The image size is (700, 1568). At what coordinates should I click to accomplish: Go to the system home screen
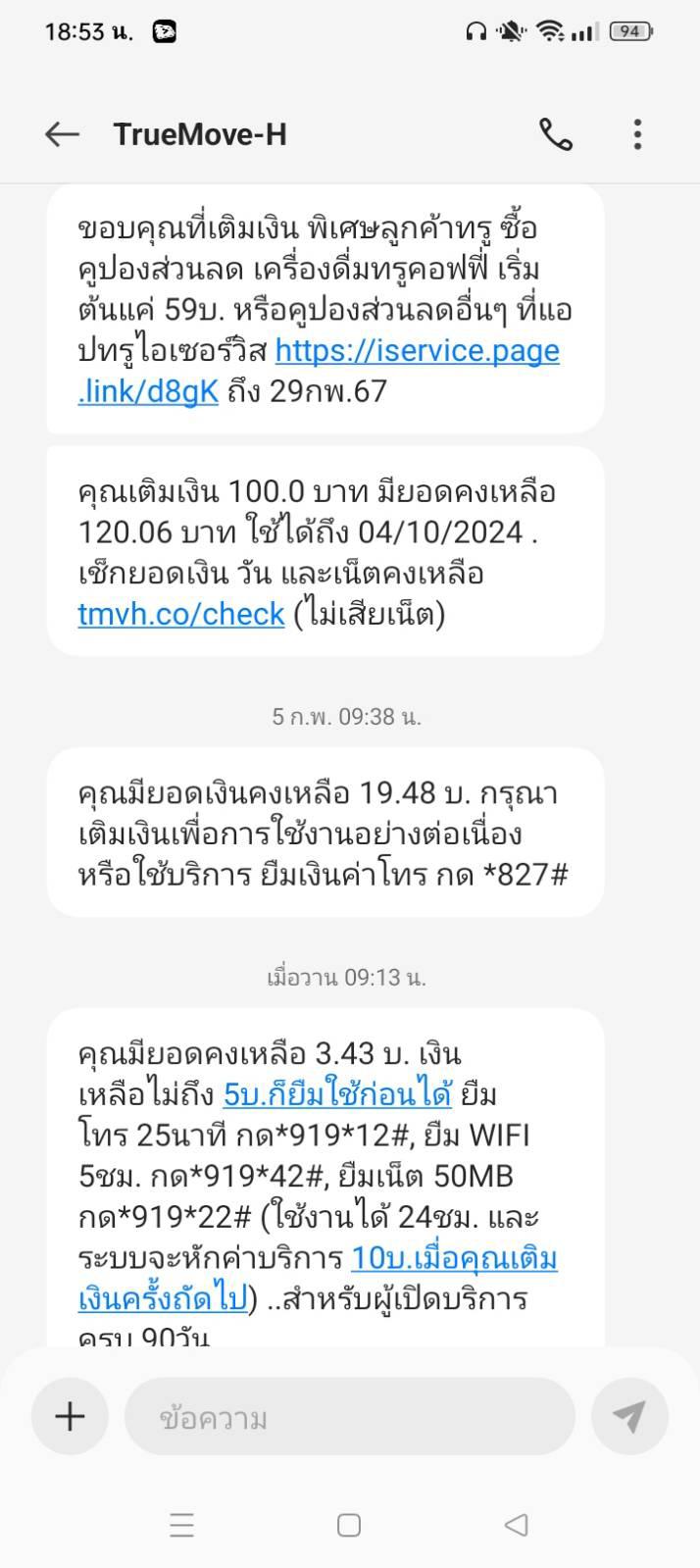coord(349,1525)
